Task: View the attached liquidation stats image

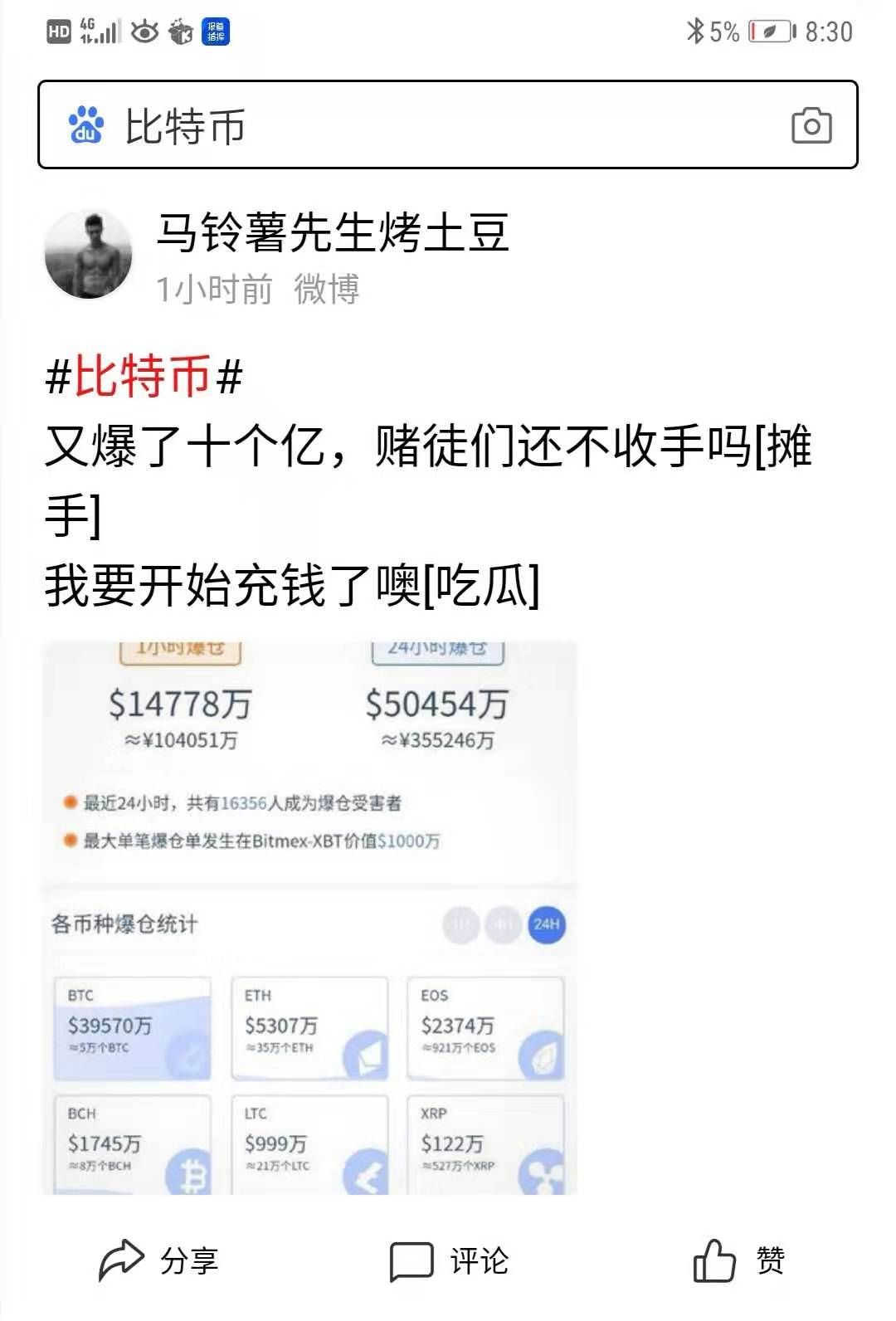Action: (x=309, y=917)
